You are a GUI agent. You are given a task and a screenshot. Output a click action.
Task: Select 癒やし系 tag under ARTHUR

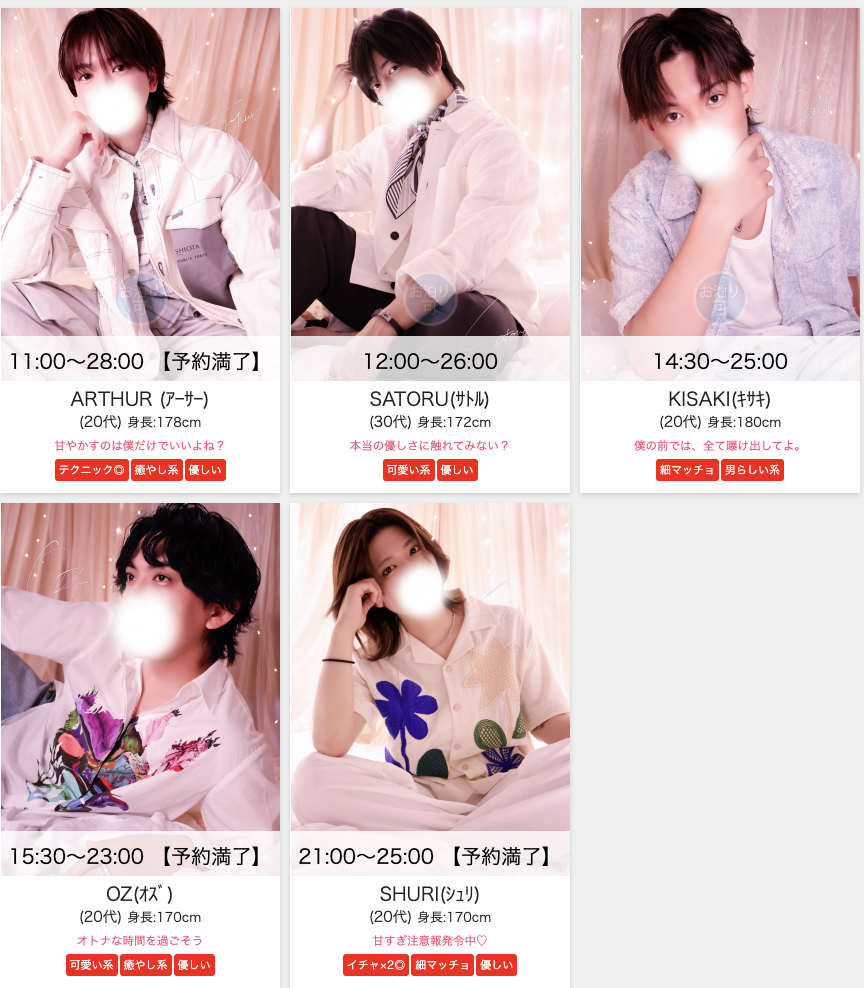point(156,470)
